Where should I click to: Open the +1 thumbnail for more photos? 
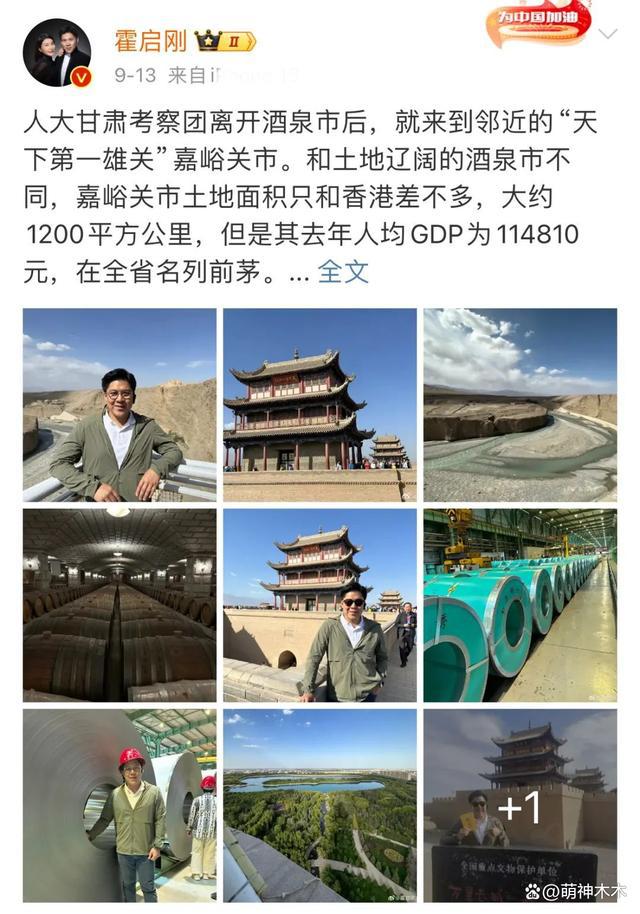coord(520,805)
